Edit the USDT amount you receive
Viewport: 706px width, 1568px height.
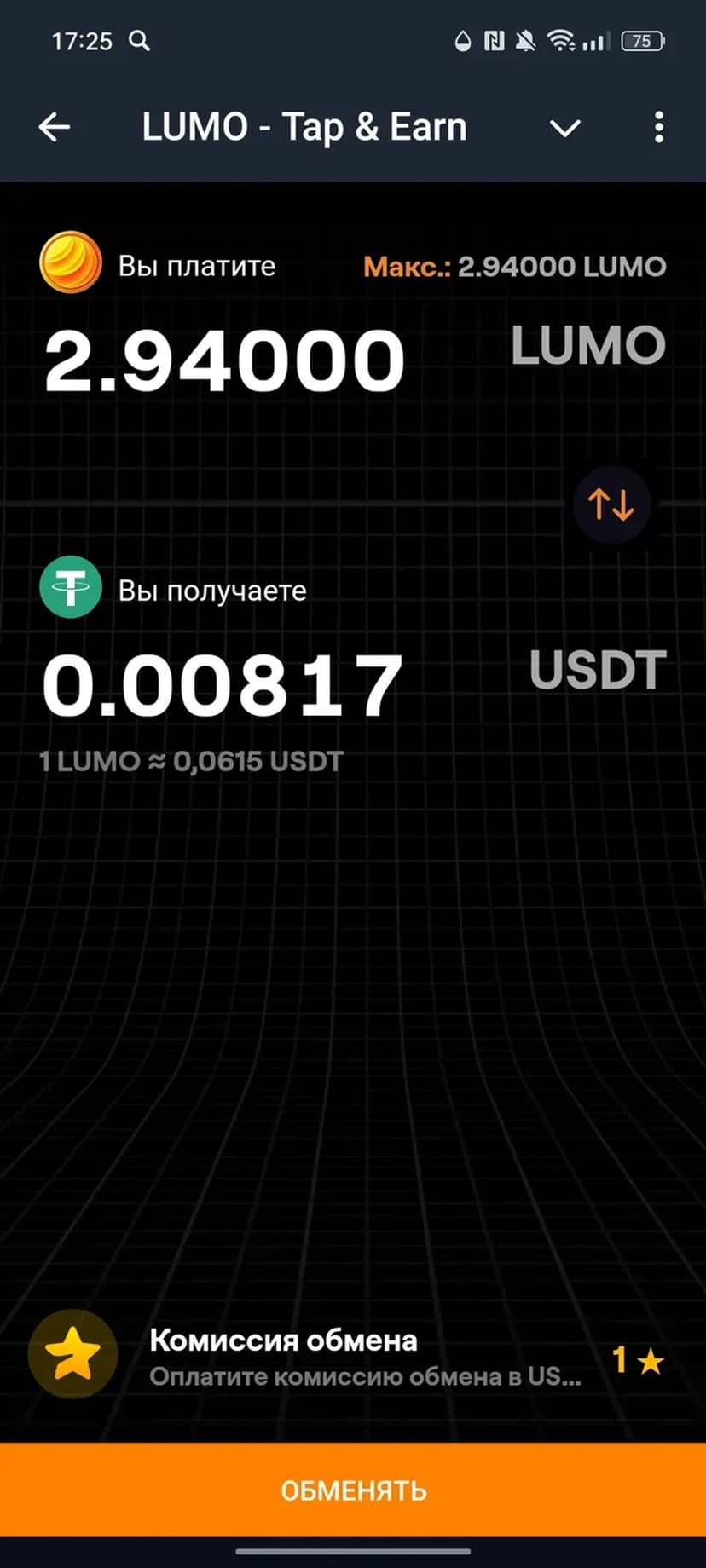pos(223,686)
